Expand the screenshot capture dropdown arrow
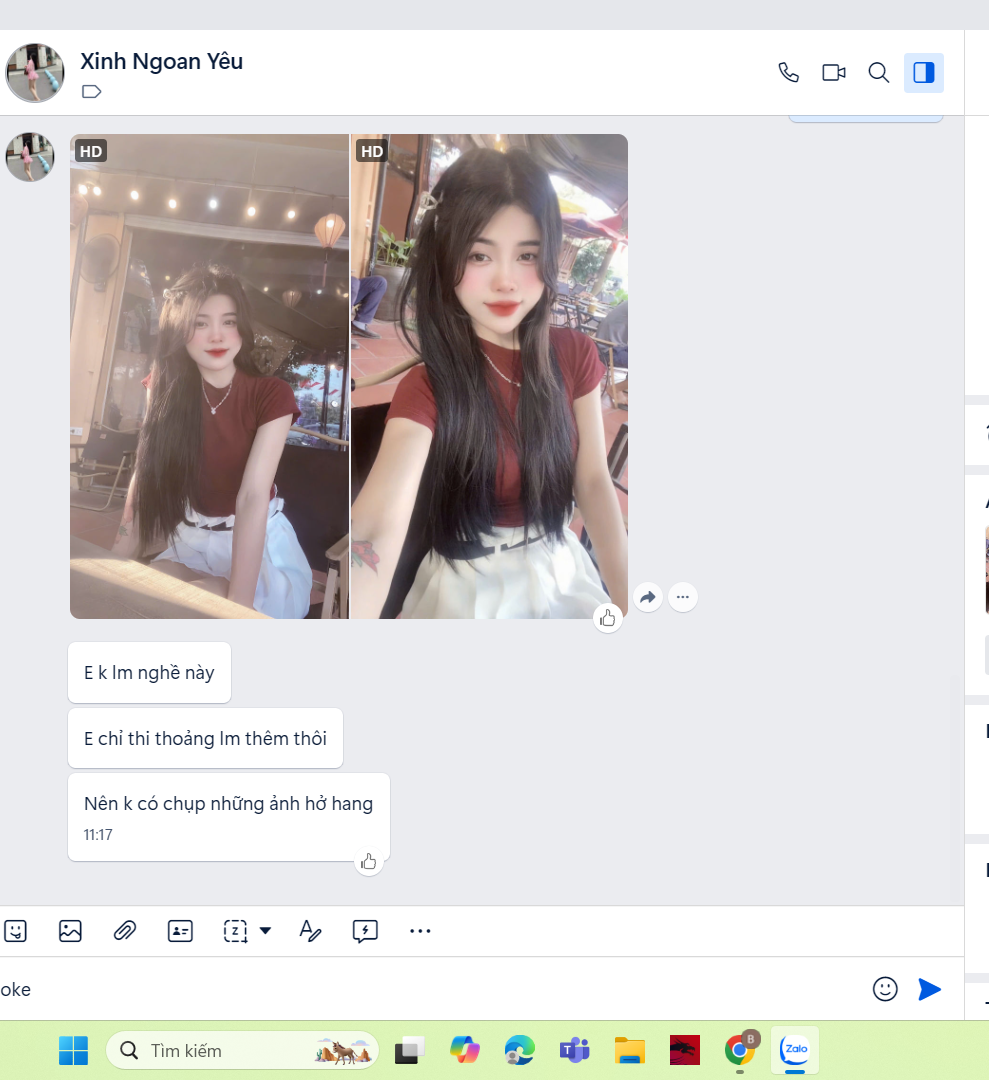 265,931
